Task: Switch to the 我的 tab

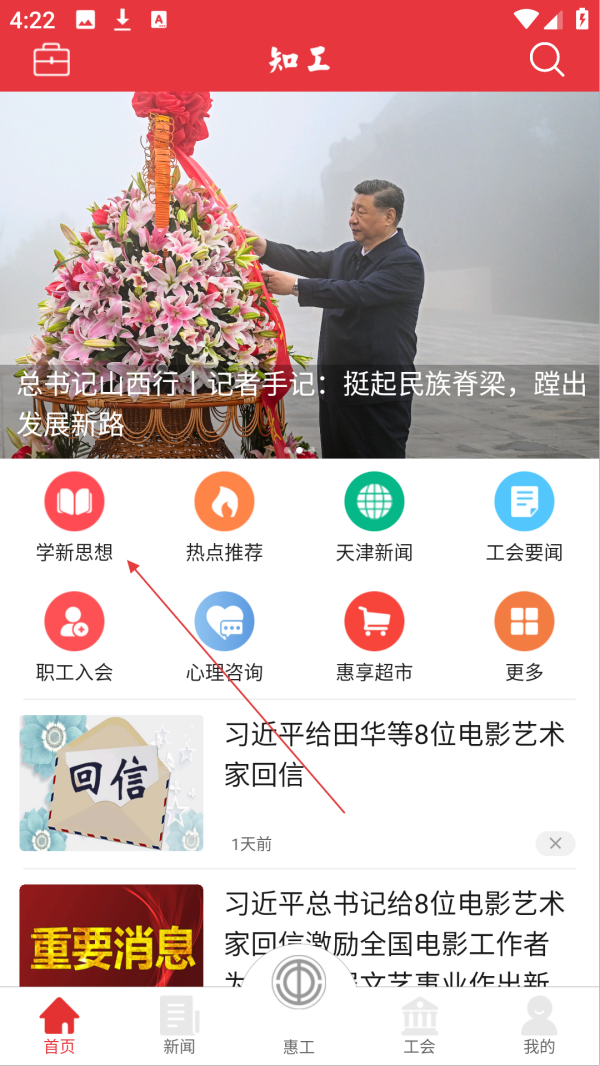Action: coord(539,1026)
